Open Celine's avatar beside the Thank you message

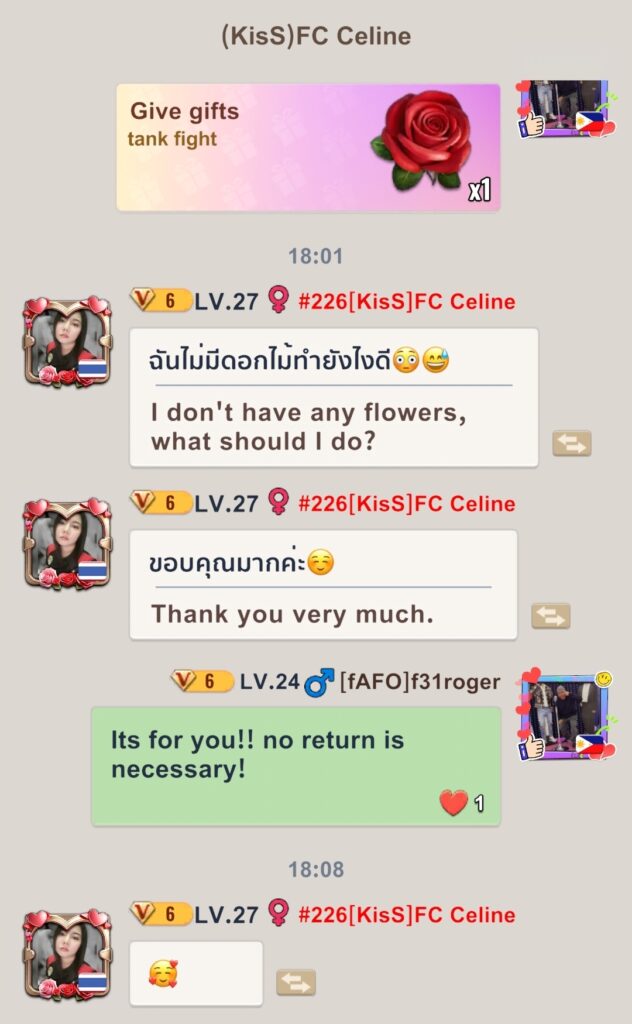tap(67, 545)
